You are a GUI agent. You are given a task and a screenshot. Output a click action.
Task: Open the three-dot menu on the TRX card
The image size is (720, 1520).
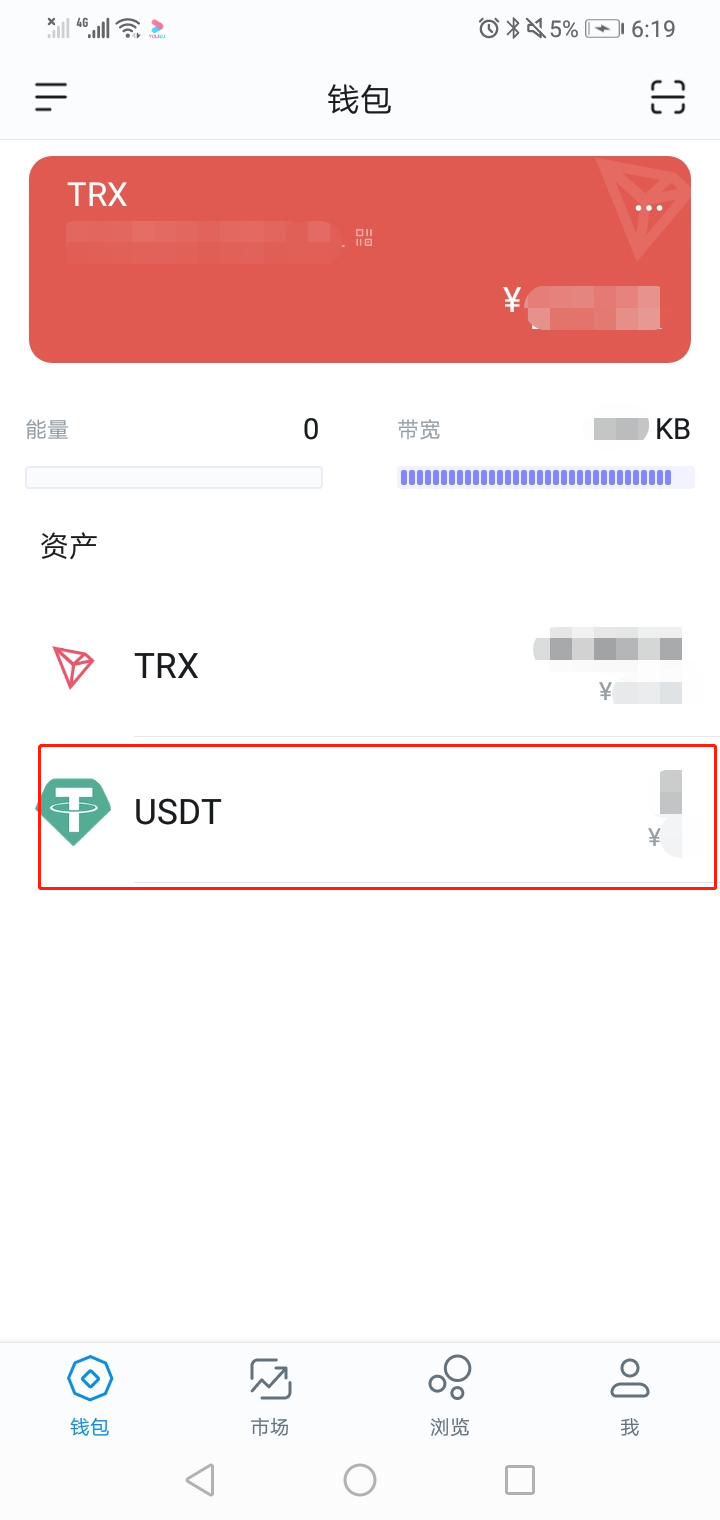click(648, 208)
